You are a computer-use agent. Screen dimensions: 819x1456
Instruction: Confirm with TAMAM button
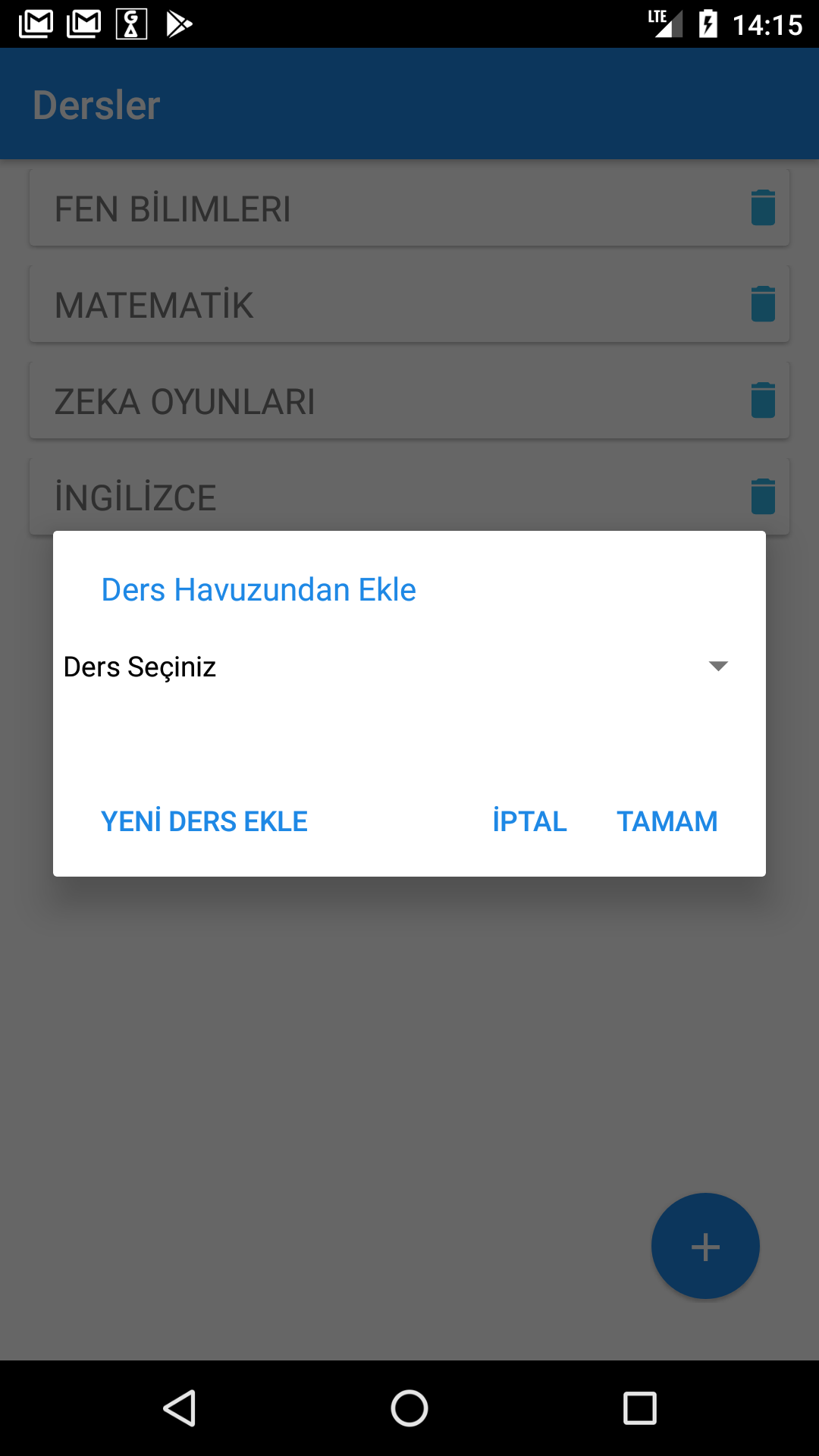coord(667,821)
